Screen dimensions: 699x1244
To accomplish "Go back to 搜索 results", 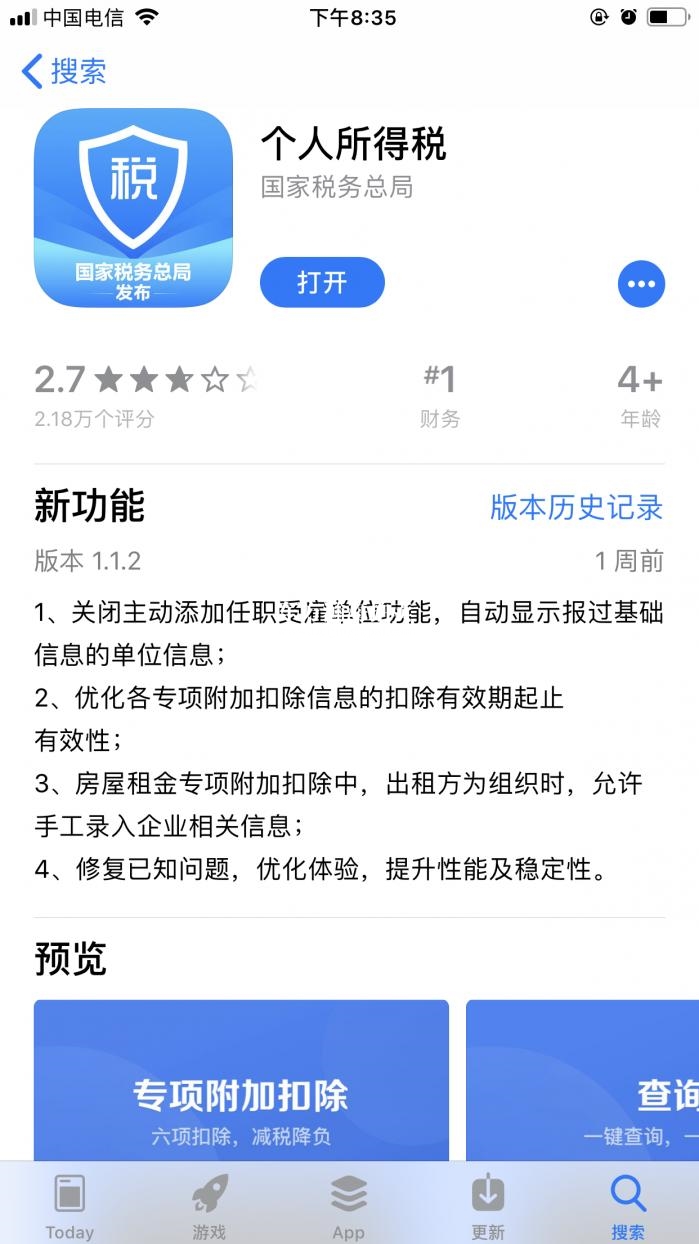I will 64,71.
